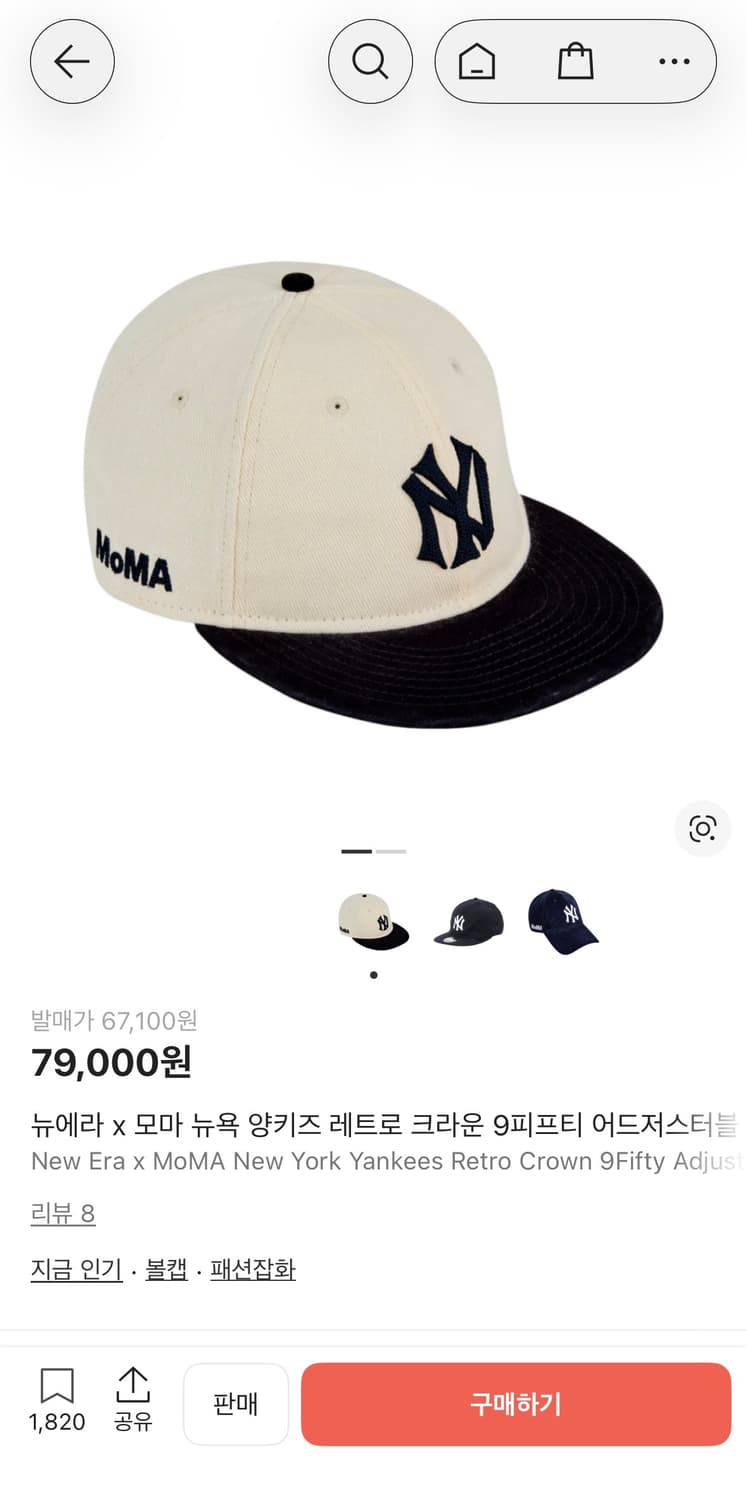Go home via the house icon

(478, 62)
